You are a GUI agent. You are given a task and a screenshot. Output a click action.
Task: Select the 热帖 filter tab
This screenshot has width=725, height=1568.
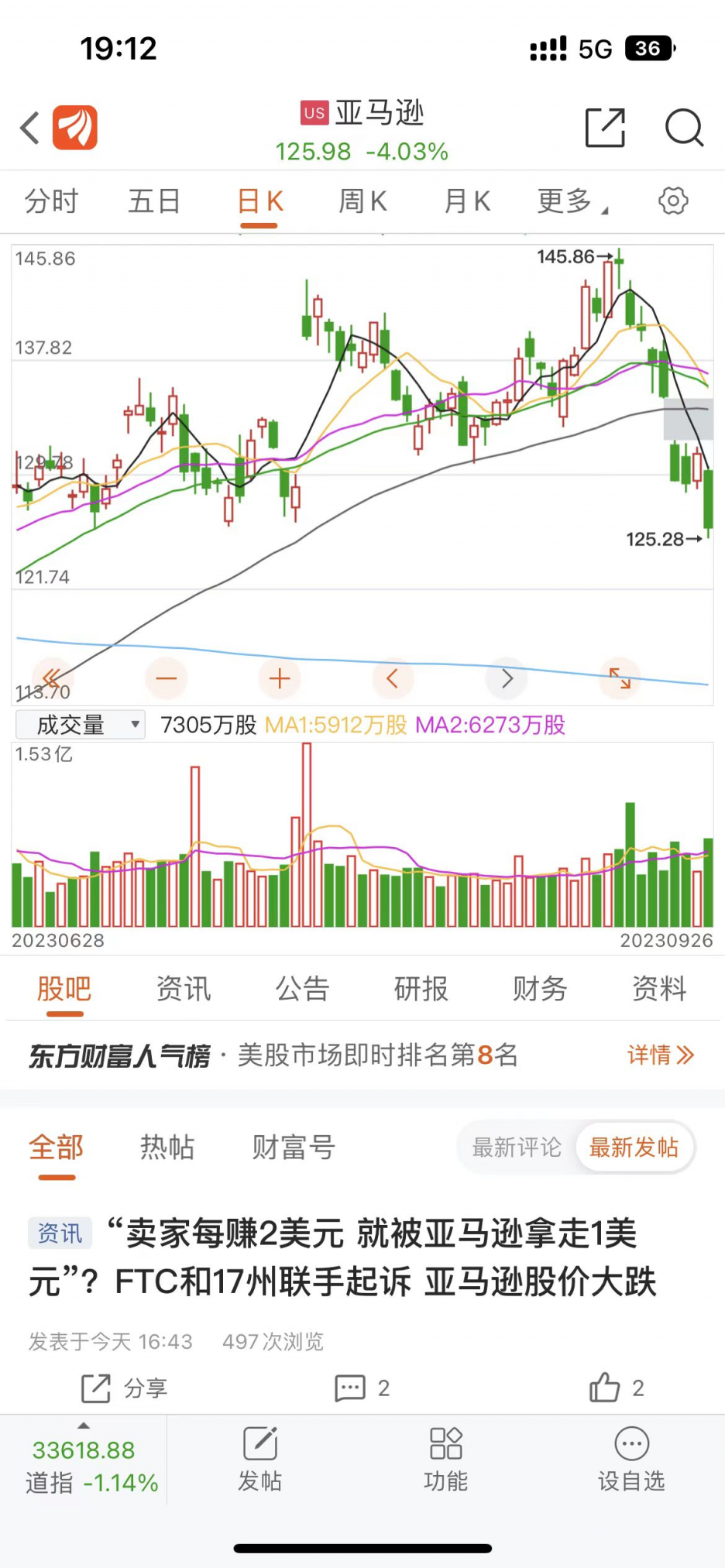pyautogui.click(x=167, y=1147)
